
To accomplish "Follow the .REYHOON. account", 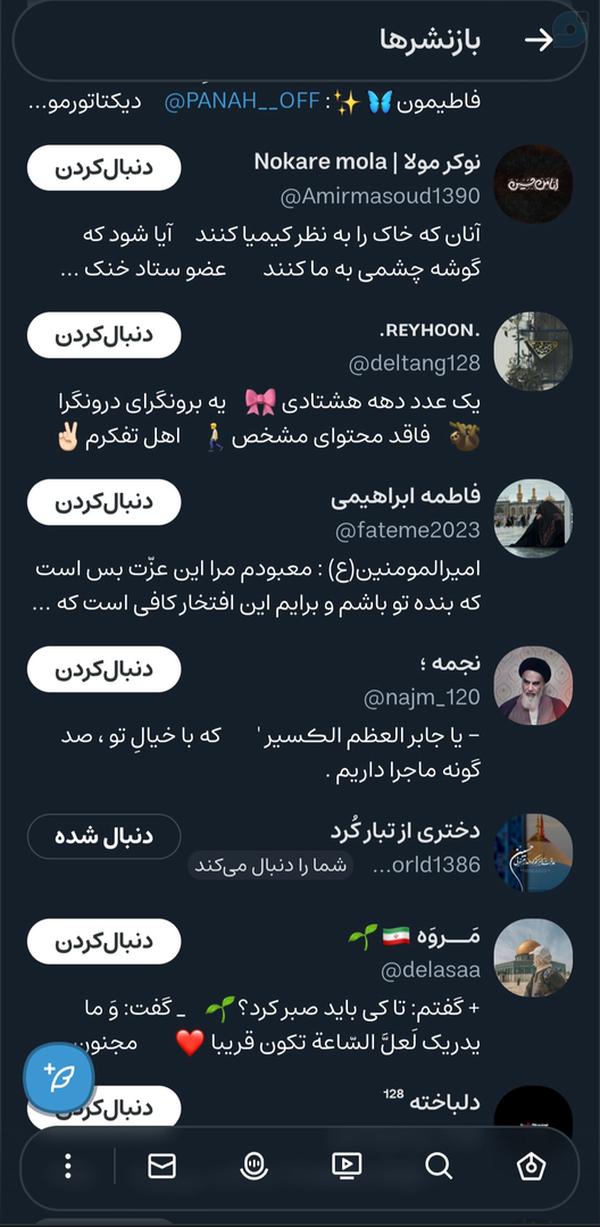I will tap(103, 335).
